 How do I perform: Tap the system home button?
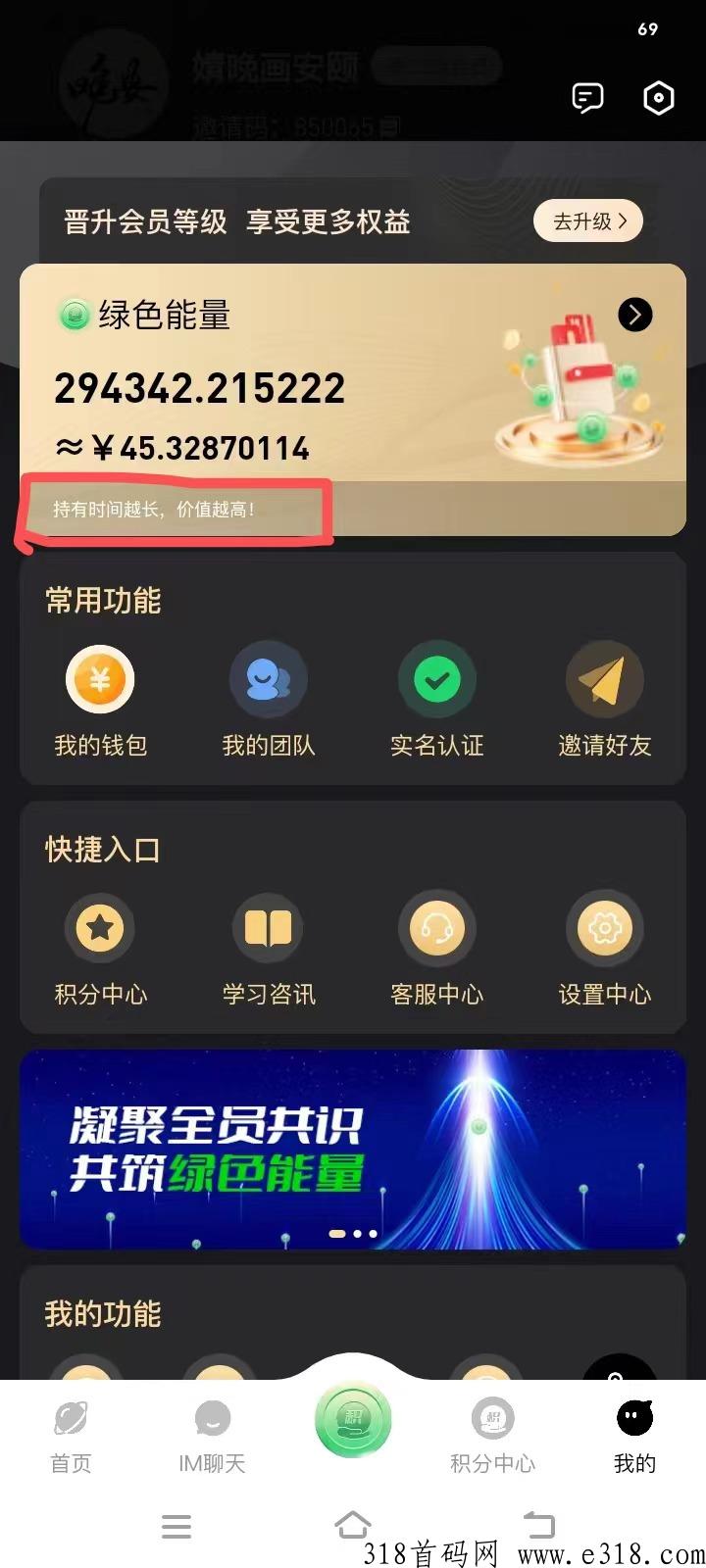353,1525
